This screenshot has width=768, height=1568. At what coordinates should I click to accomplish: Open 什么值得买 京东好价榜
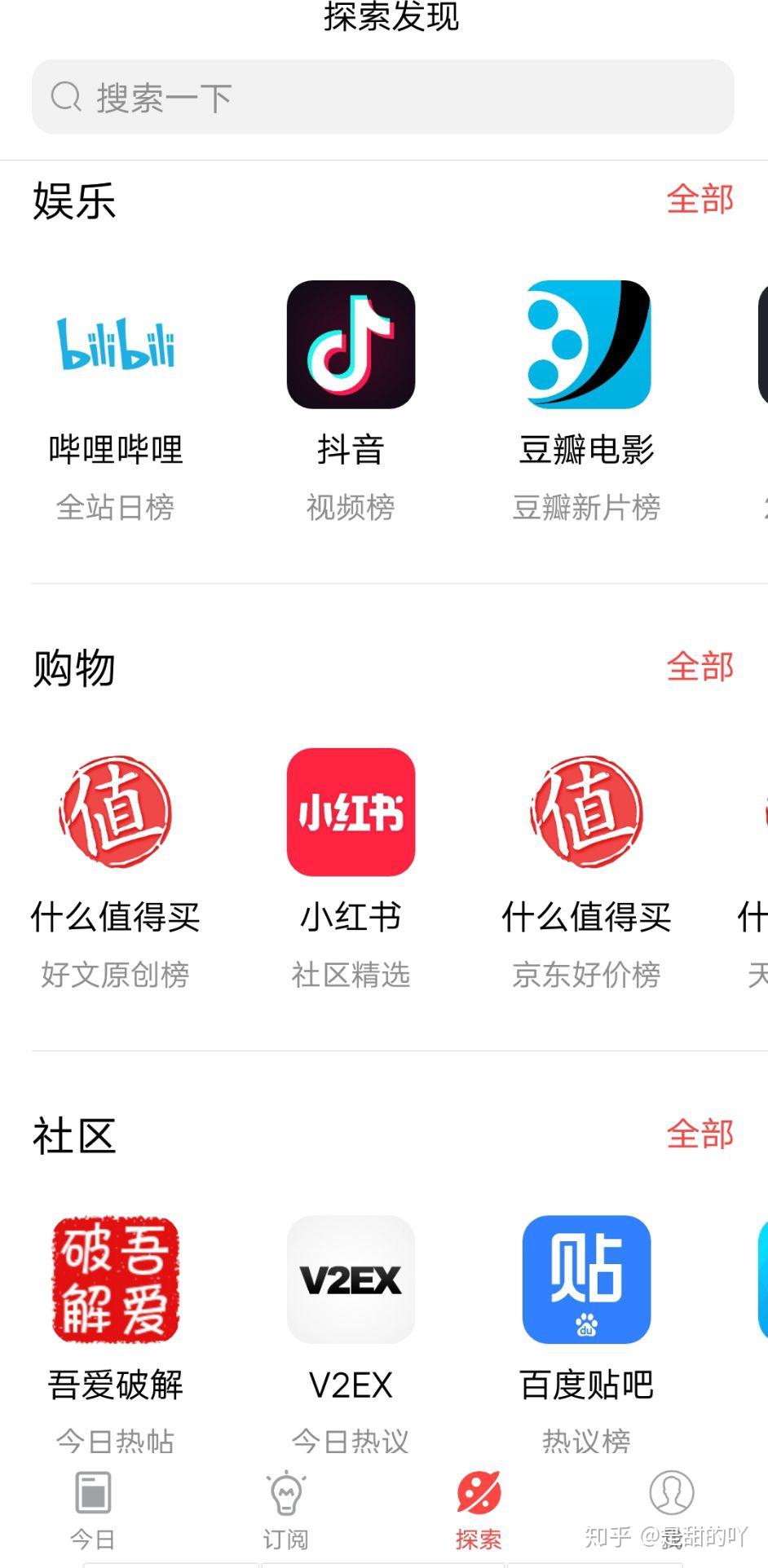pyautogui.click(x=586, y=813)
